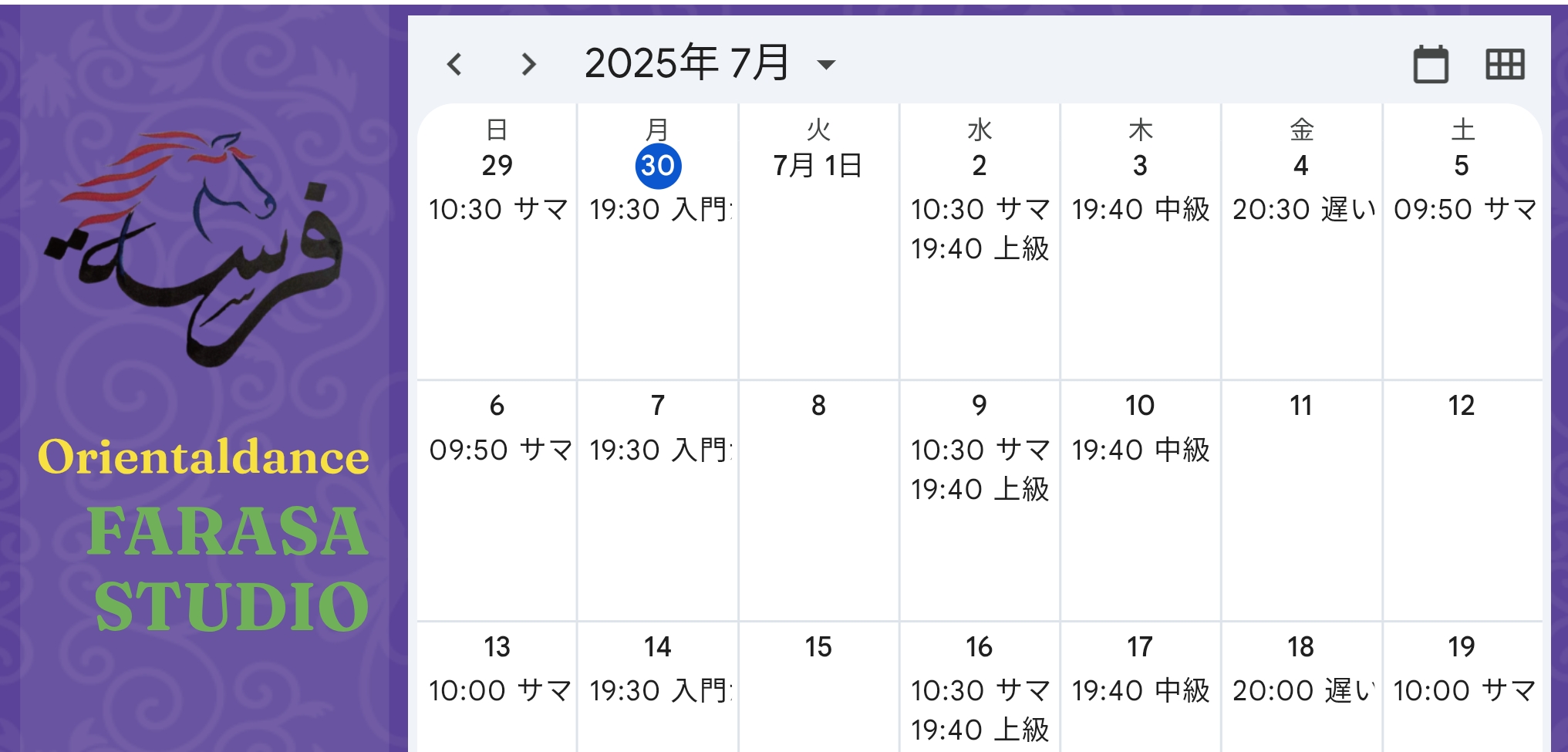Open the 10:30 event on the 9th

pos(980,450)
